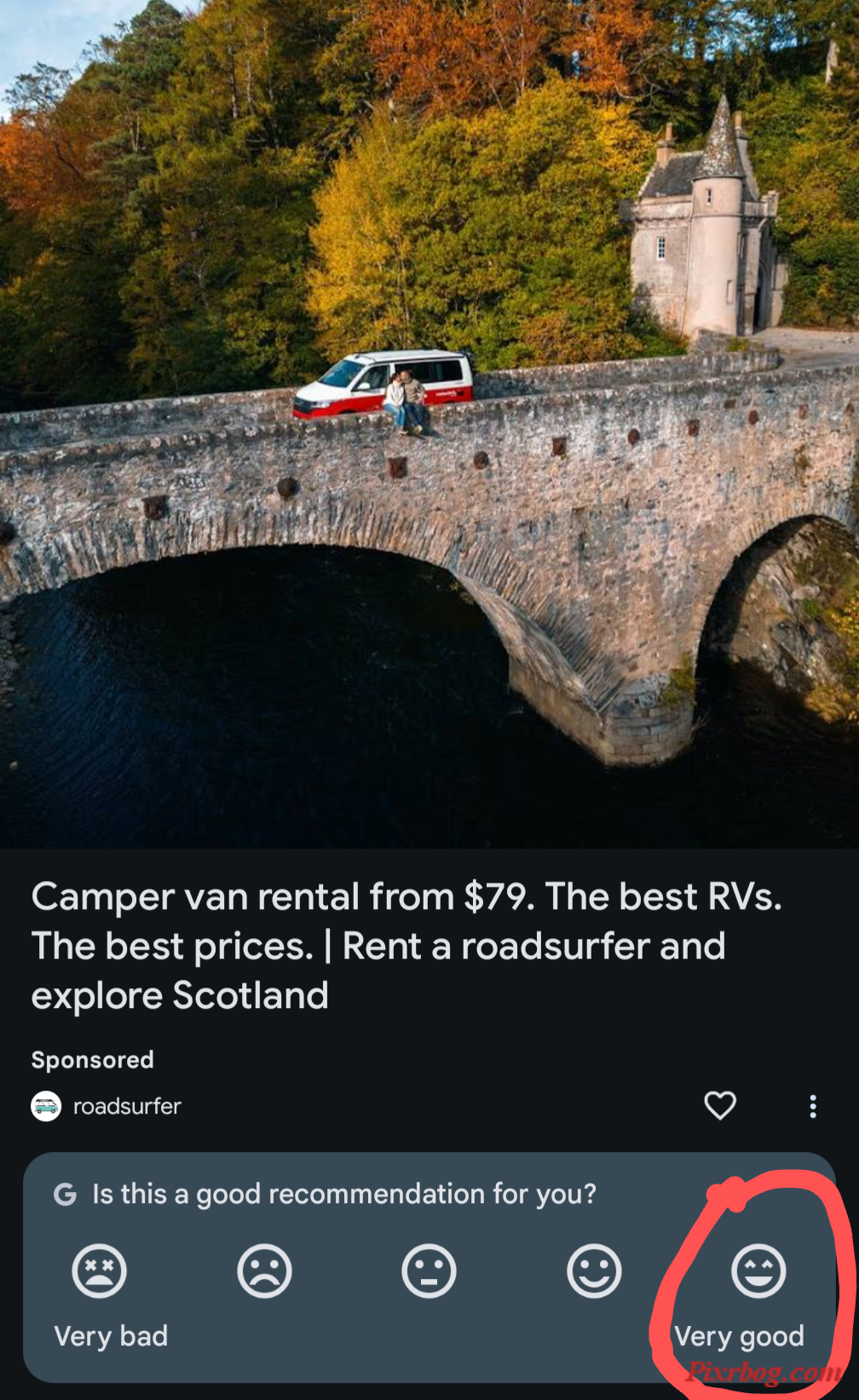859x1400 pixels.
Task: Pick the smiling face rating
Action: tap(594, 1271)
